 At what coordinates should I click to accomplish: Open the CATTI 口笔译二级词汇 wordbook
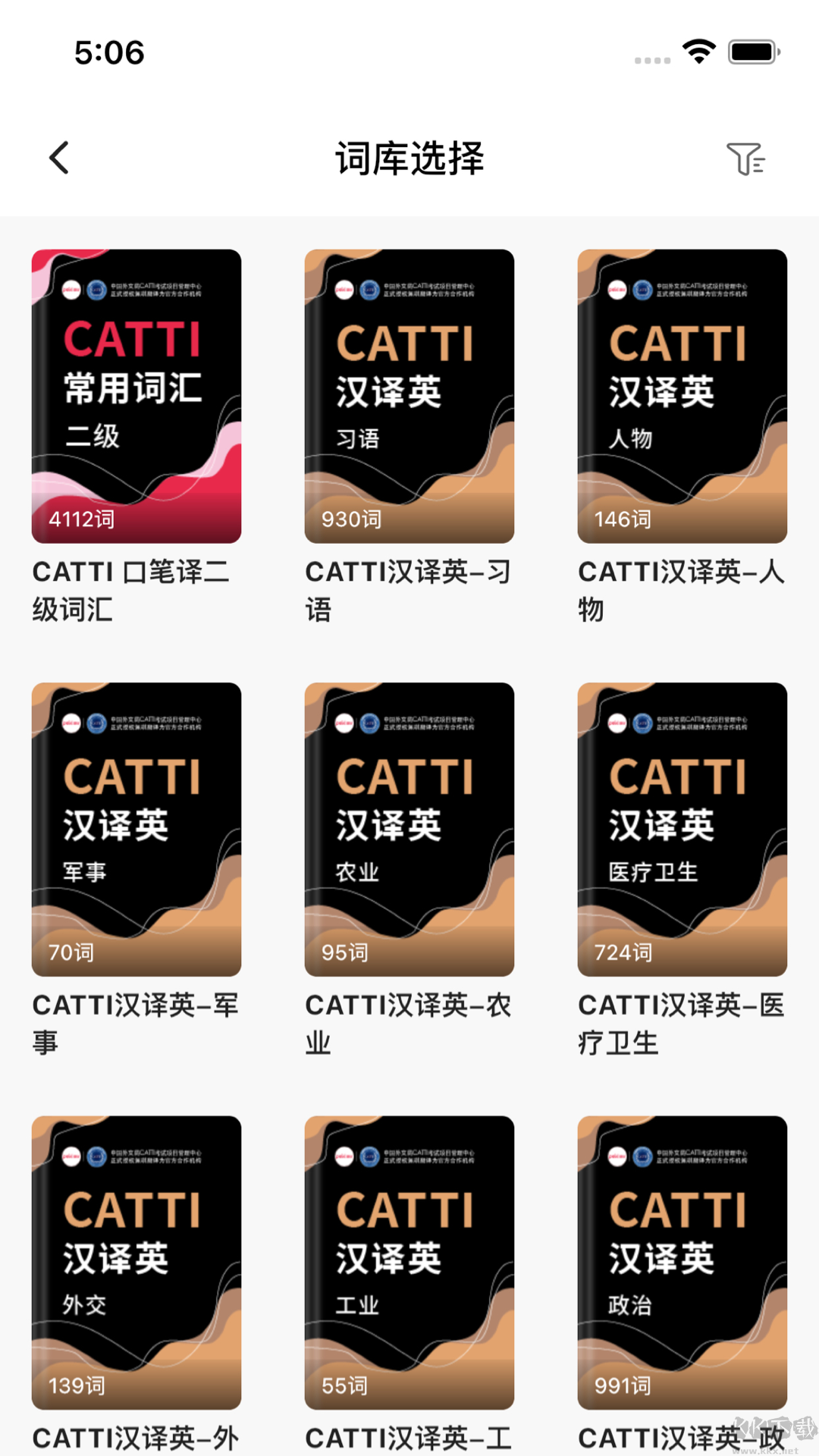pyautogui.click(x=136, y=396)
